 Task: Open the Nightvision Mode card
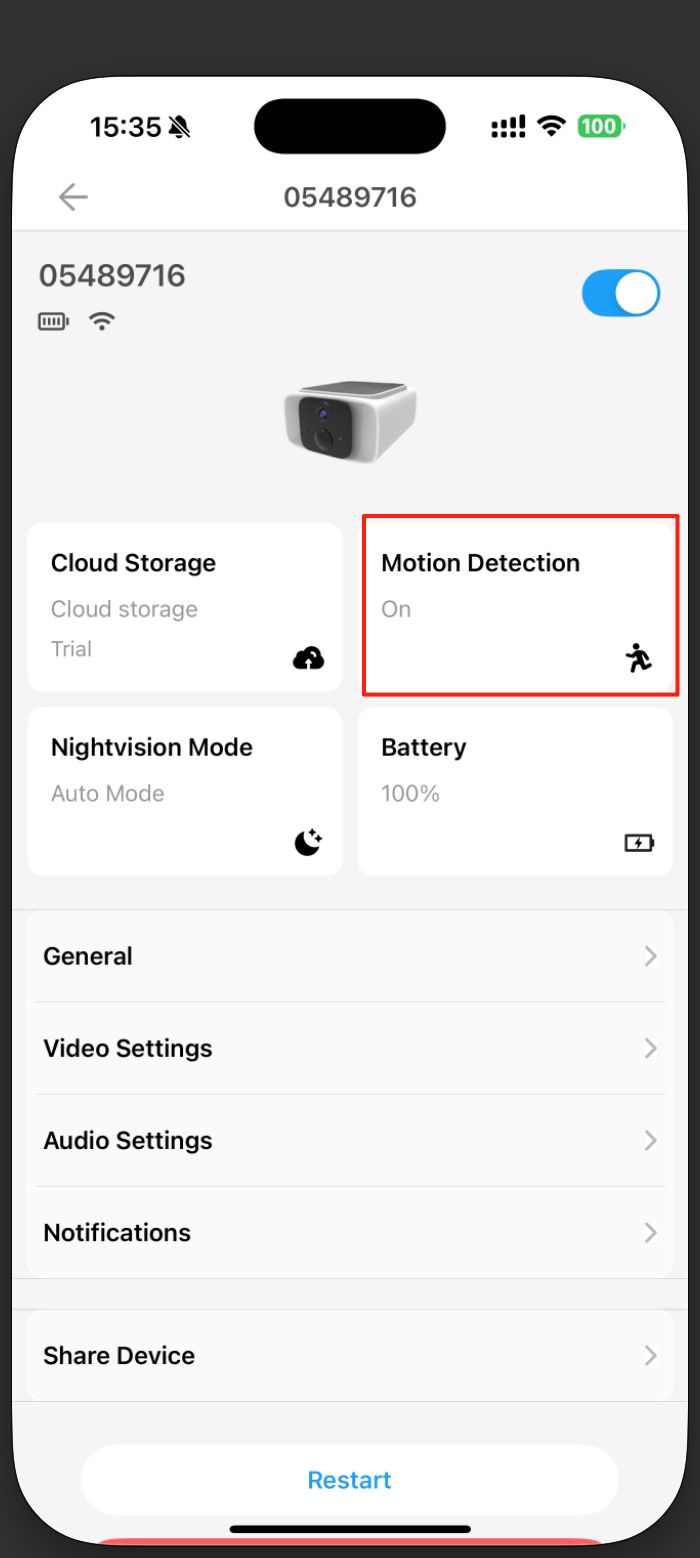(185, 792)
